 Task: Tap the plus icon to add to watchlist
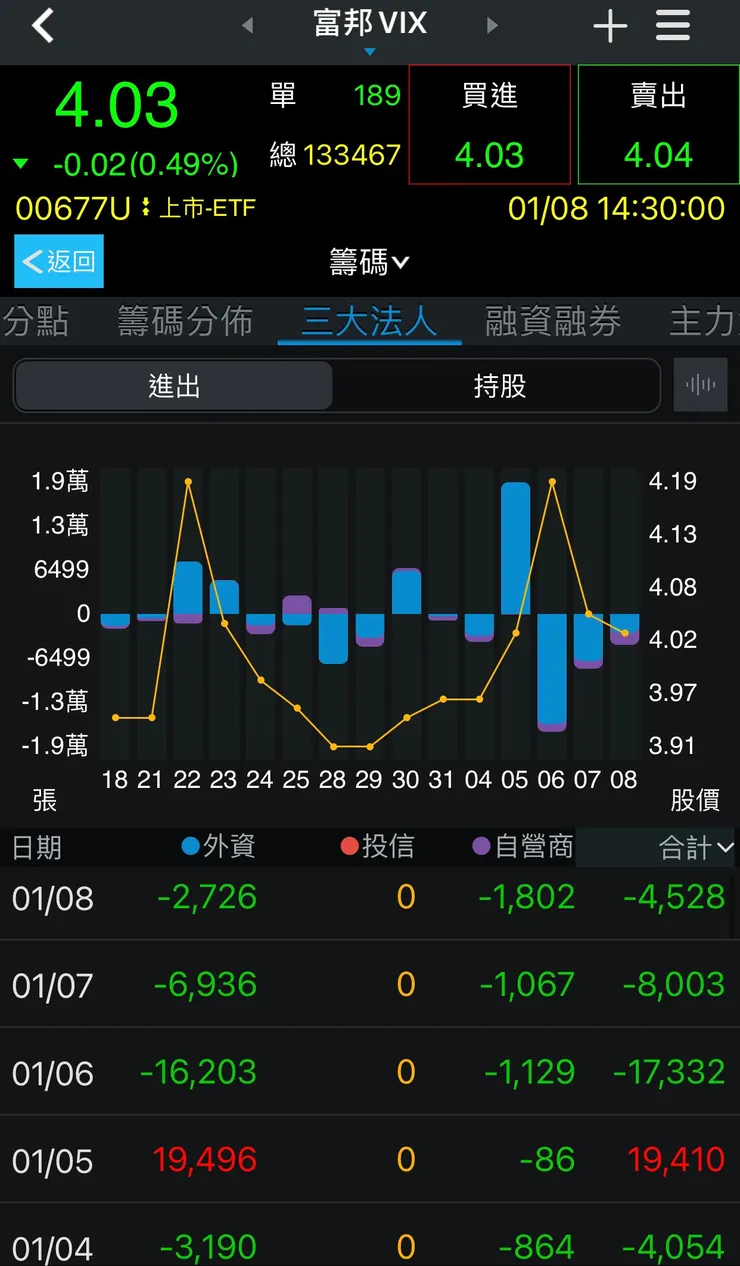pos(610,26)
